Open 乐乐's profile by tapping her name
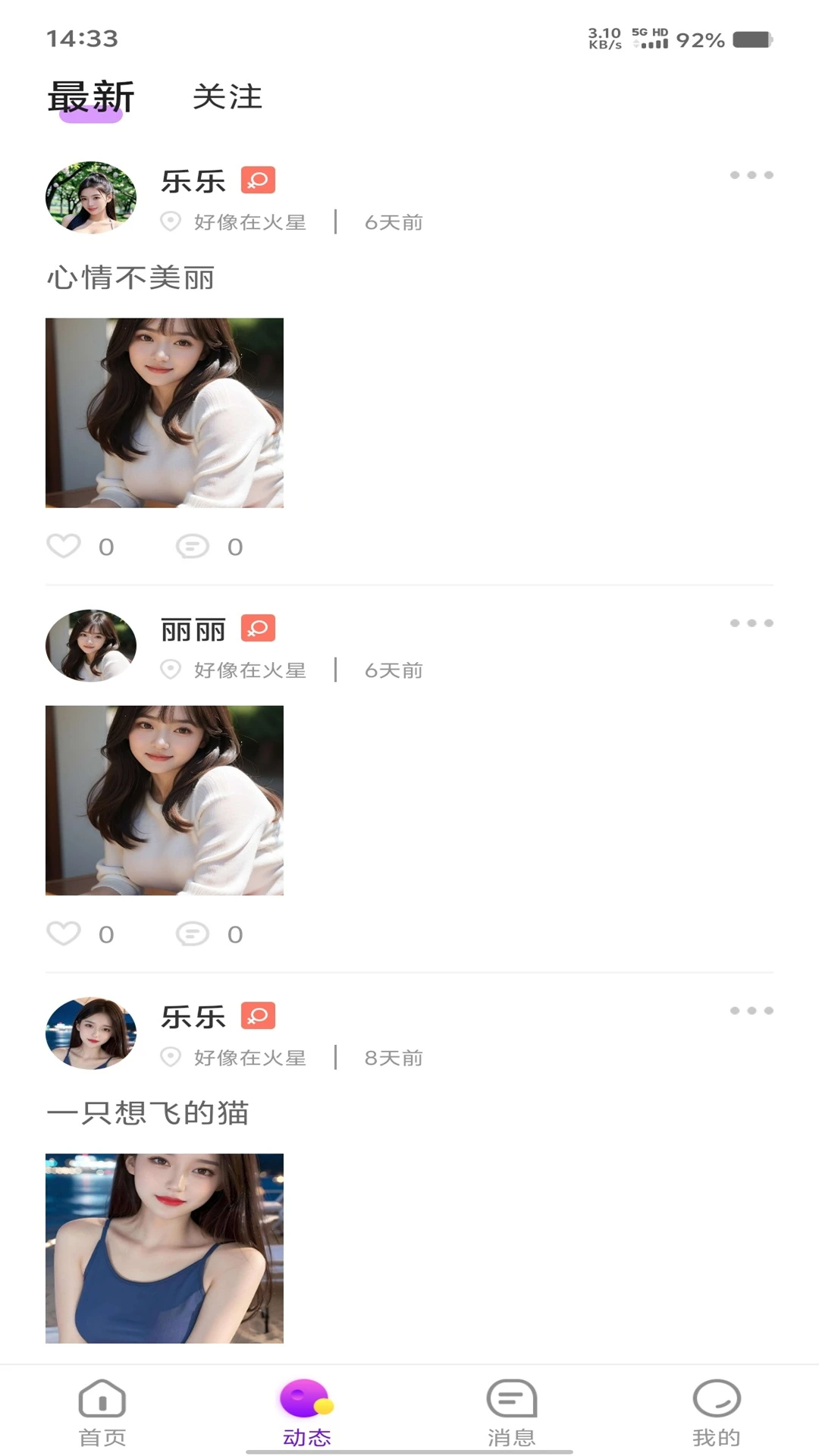The width and height of the screenshot is (819, 1456). point(192,180)
